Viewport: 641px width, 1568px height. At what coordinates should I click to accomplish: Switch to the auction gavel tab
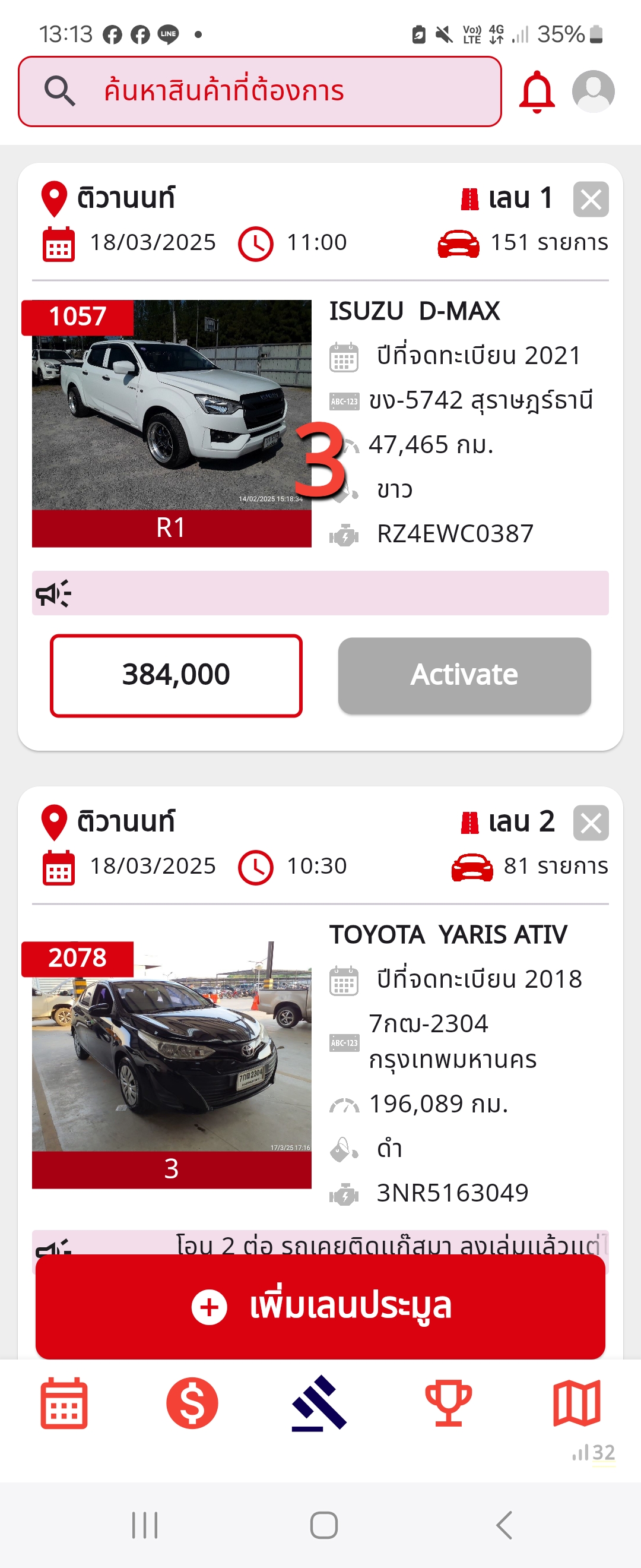[320, 1403]
